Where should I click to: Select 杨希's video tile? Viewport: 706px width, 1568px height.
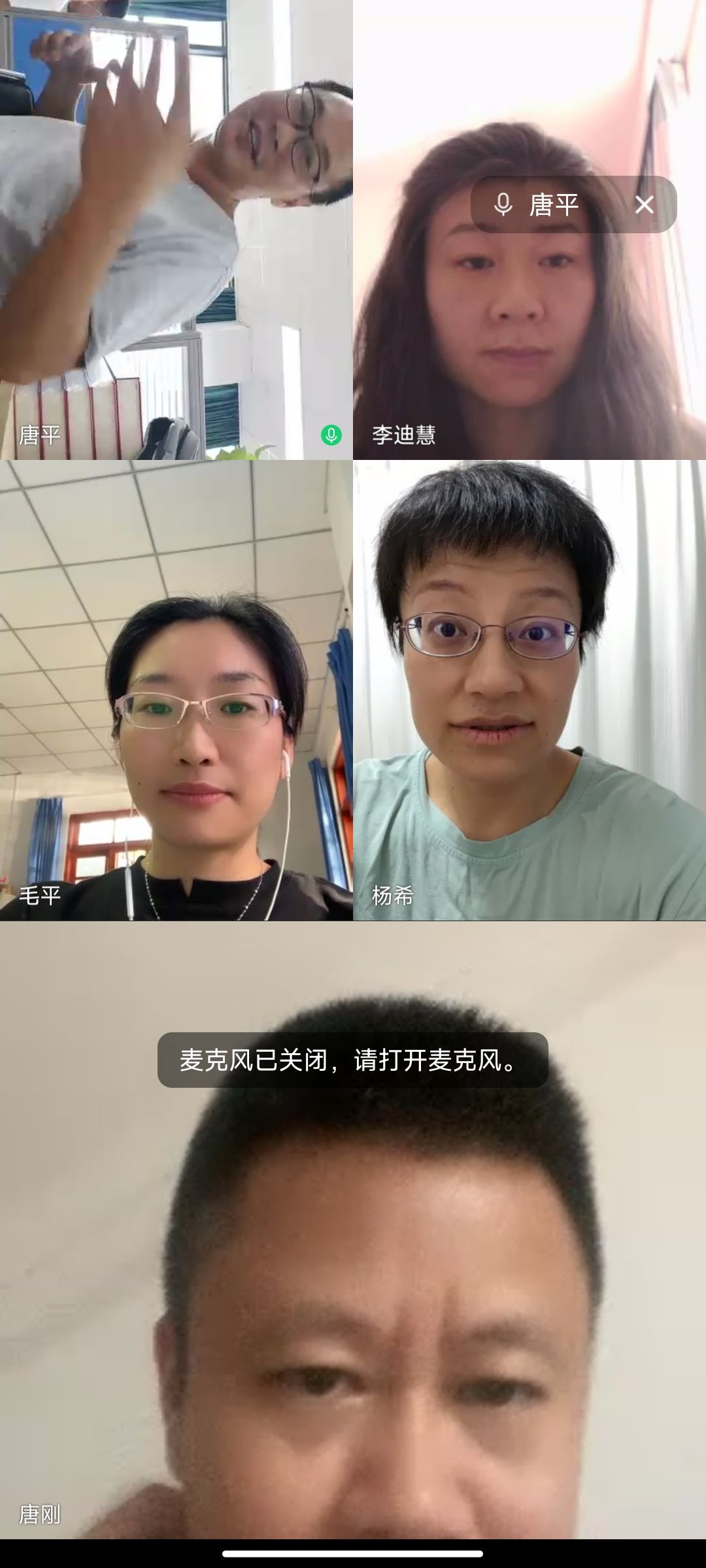[x=529, y=690]
